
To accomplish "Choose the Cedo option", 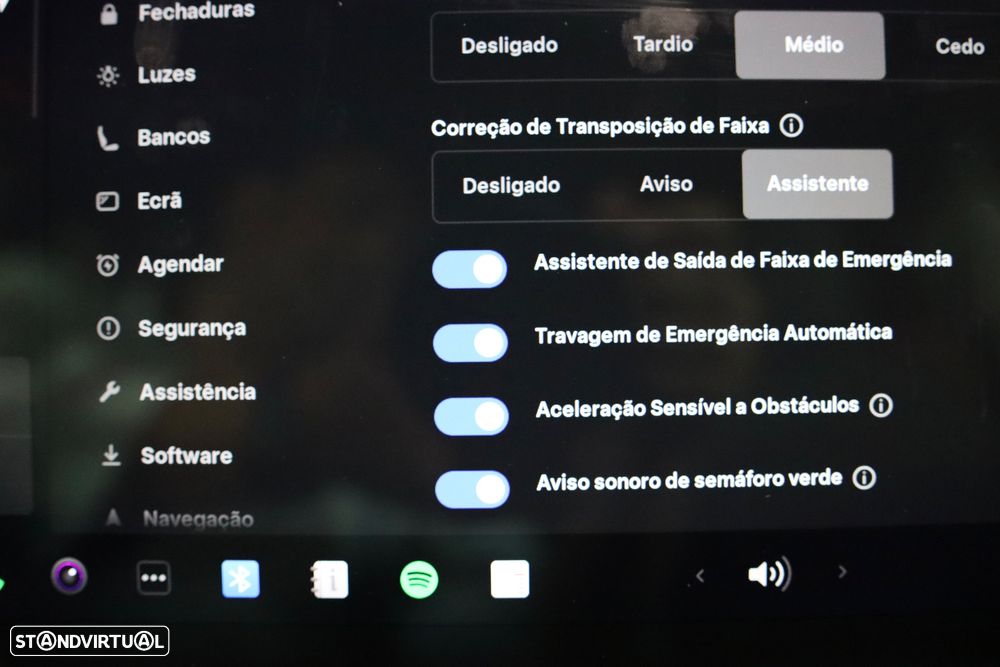I will (x=958, y=46).
